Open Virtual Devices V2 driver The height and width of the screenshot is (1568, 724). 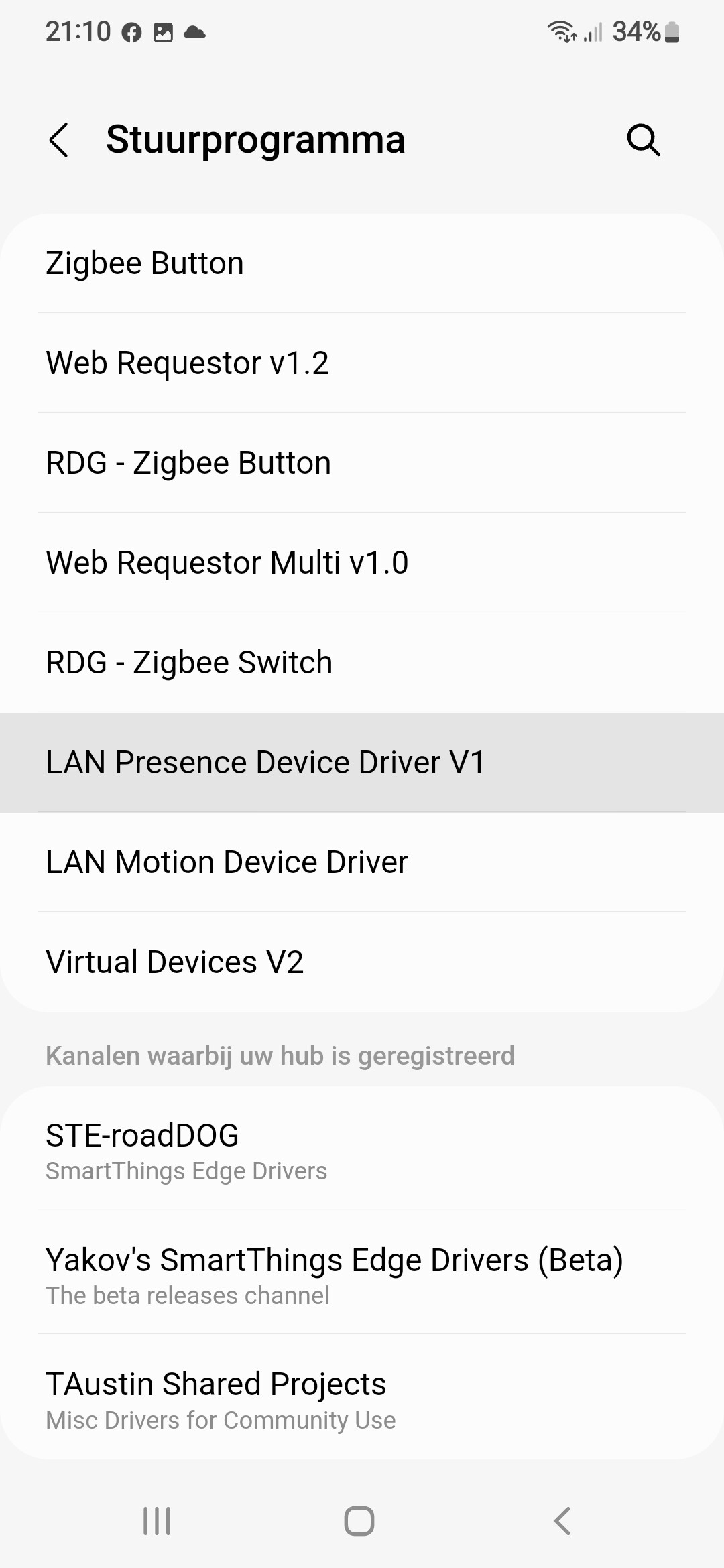362,962
